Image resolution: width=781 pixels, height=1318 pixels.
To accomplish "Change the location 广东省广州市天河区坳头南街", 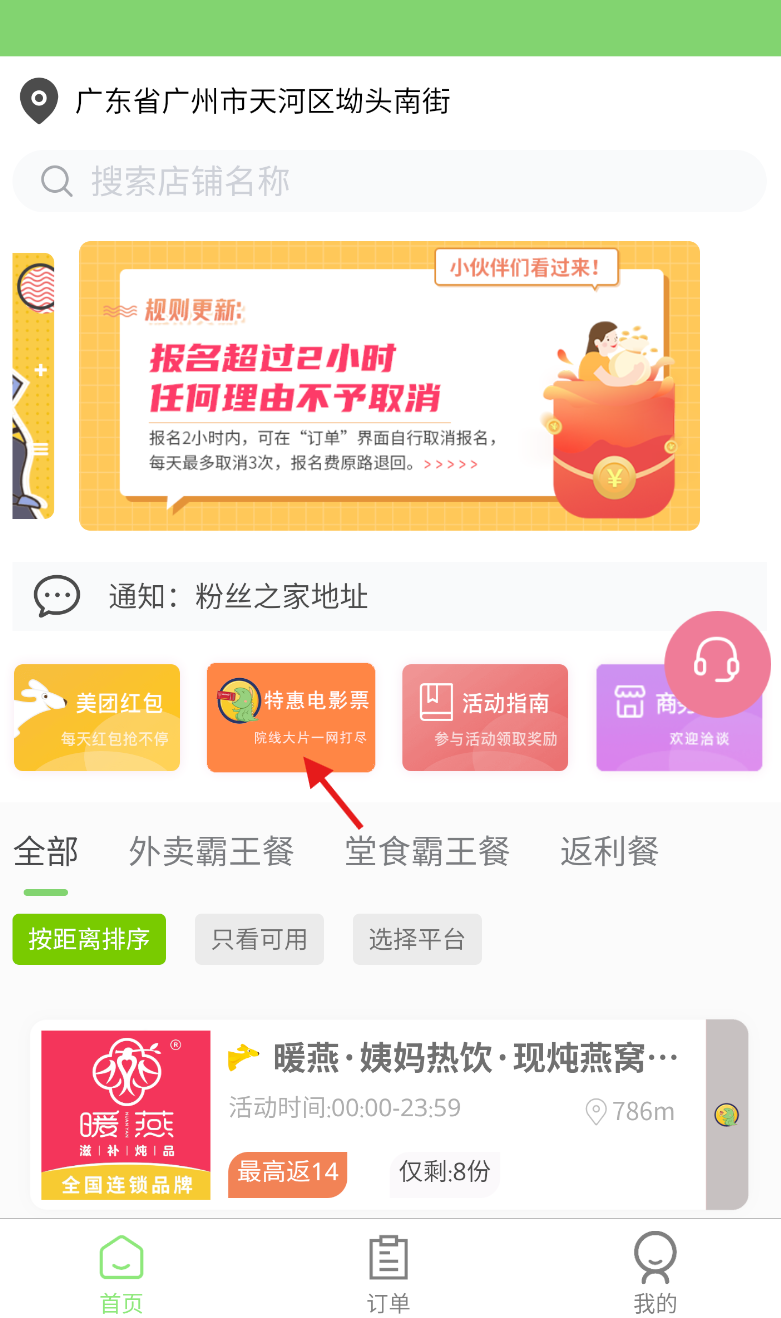I will point(235,101).
